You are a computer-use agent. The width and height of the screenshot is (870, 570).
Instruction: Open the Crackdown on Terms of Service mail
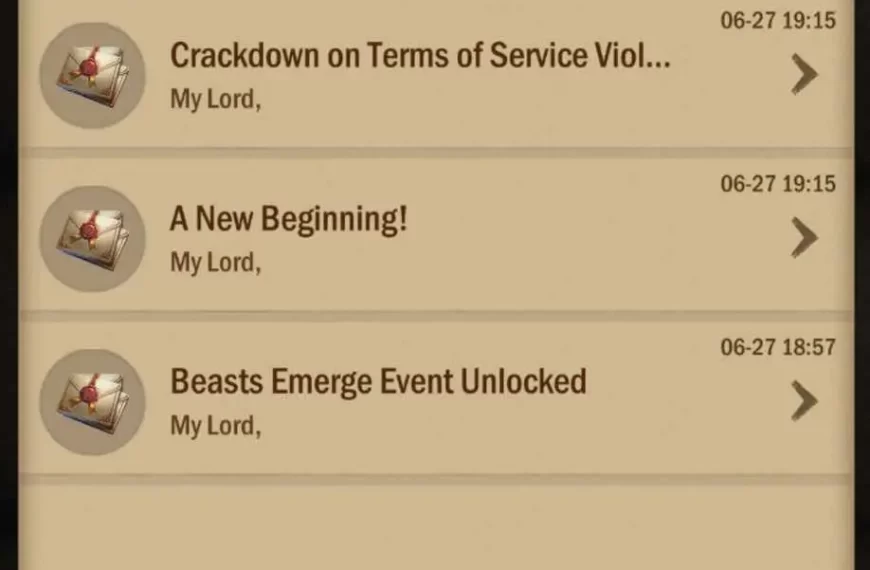click(420, 74)
